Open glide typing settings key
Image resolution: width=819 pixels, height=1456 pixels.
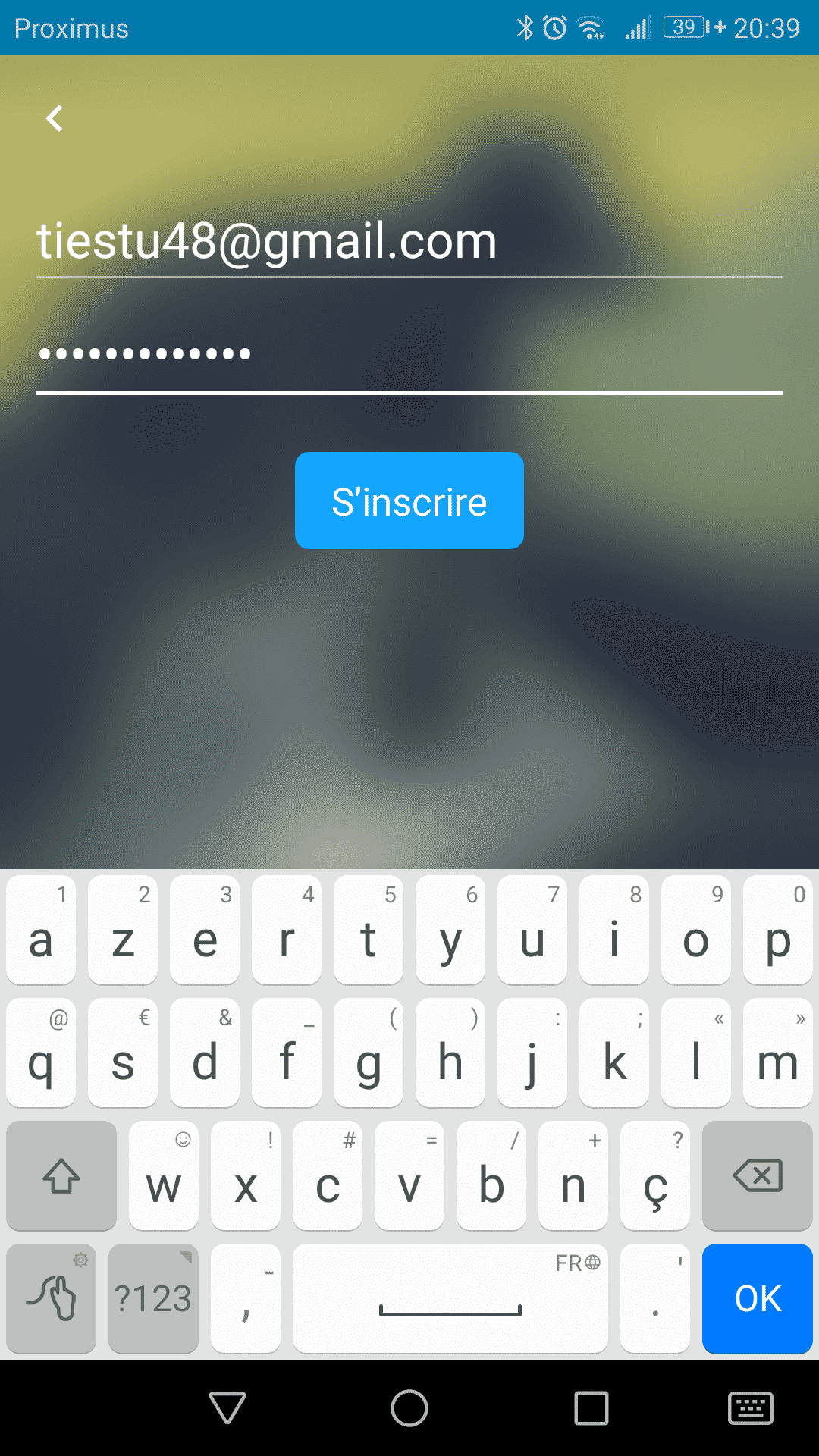click(52, 1298)
